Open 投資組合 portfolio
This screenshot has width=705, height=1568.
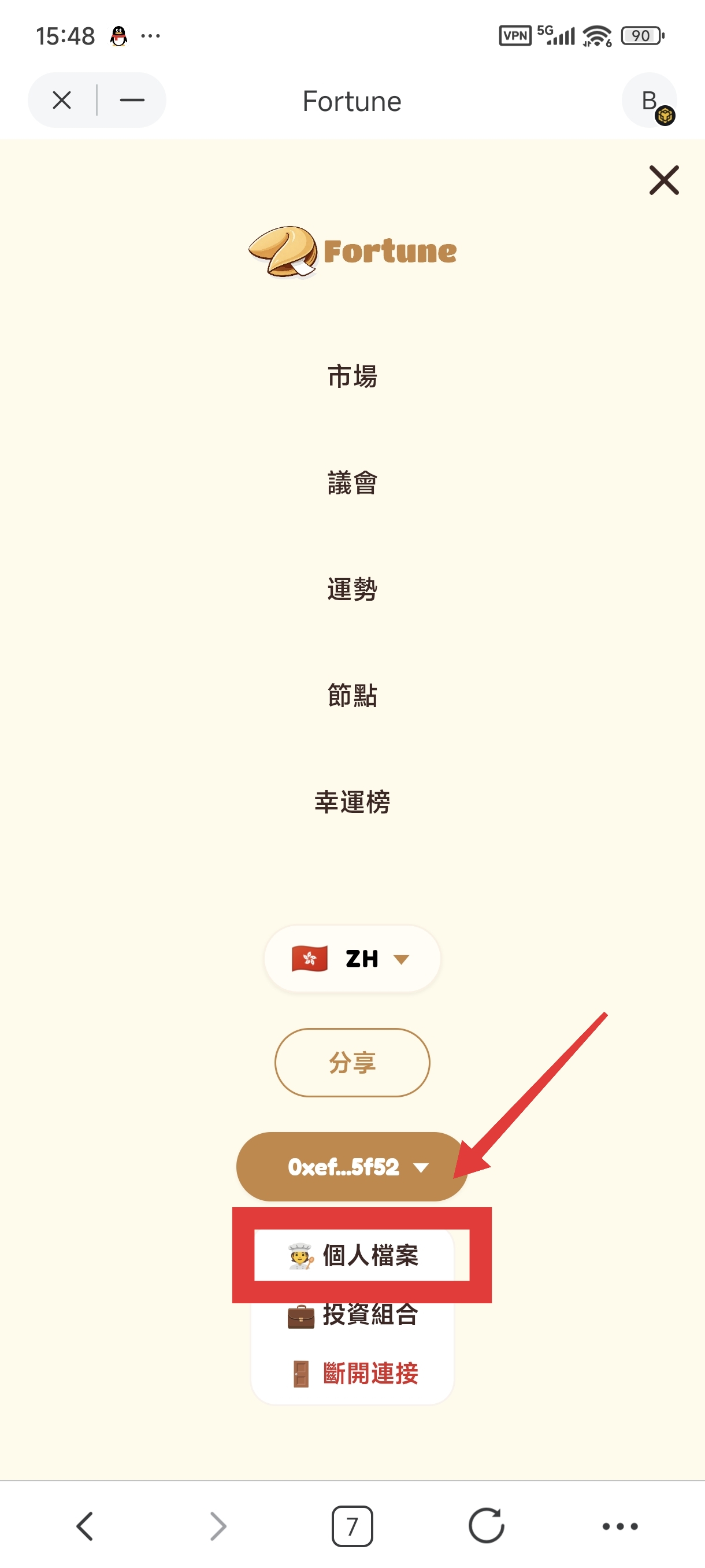coord(352,1315)
